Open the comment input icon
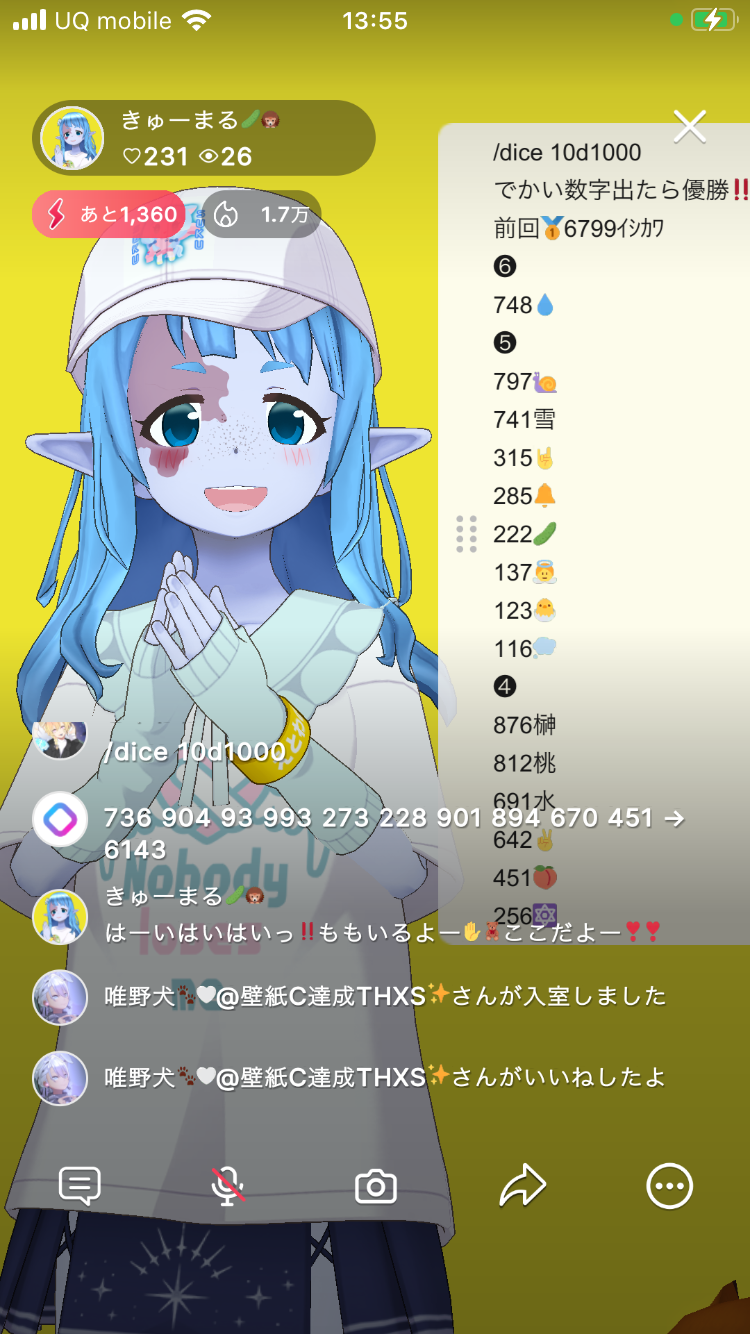 click(x=80, y=1186)
